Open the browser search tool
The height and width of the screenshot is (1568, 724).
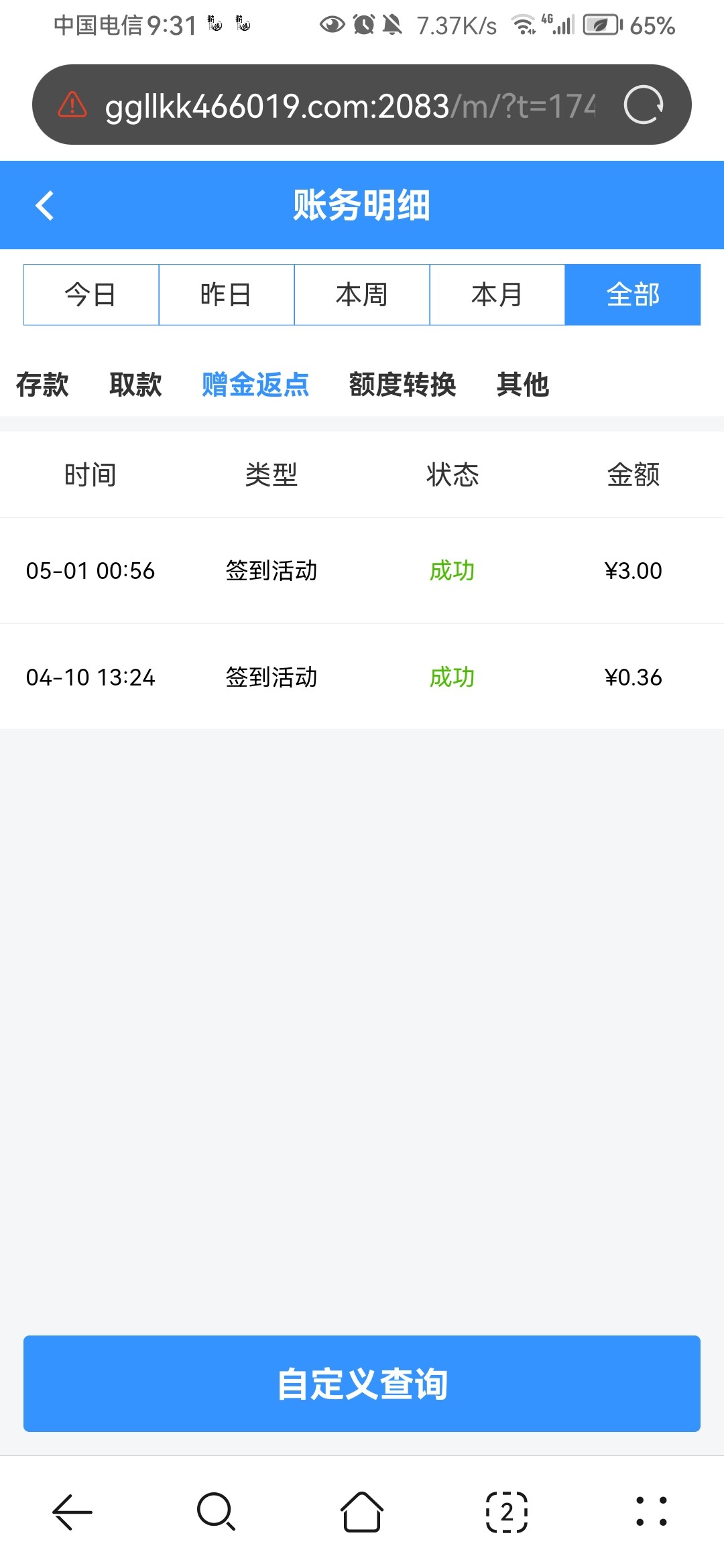click(216, 1512)
